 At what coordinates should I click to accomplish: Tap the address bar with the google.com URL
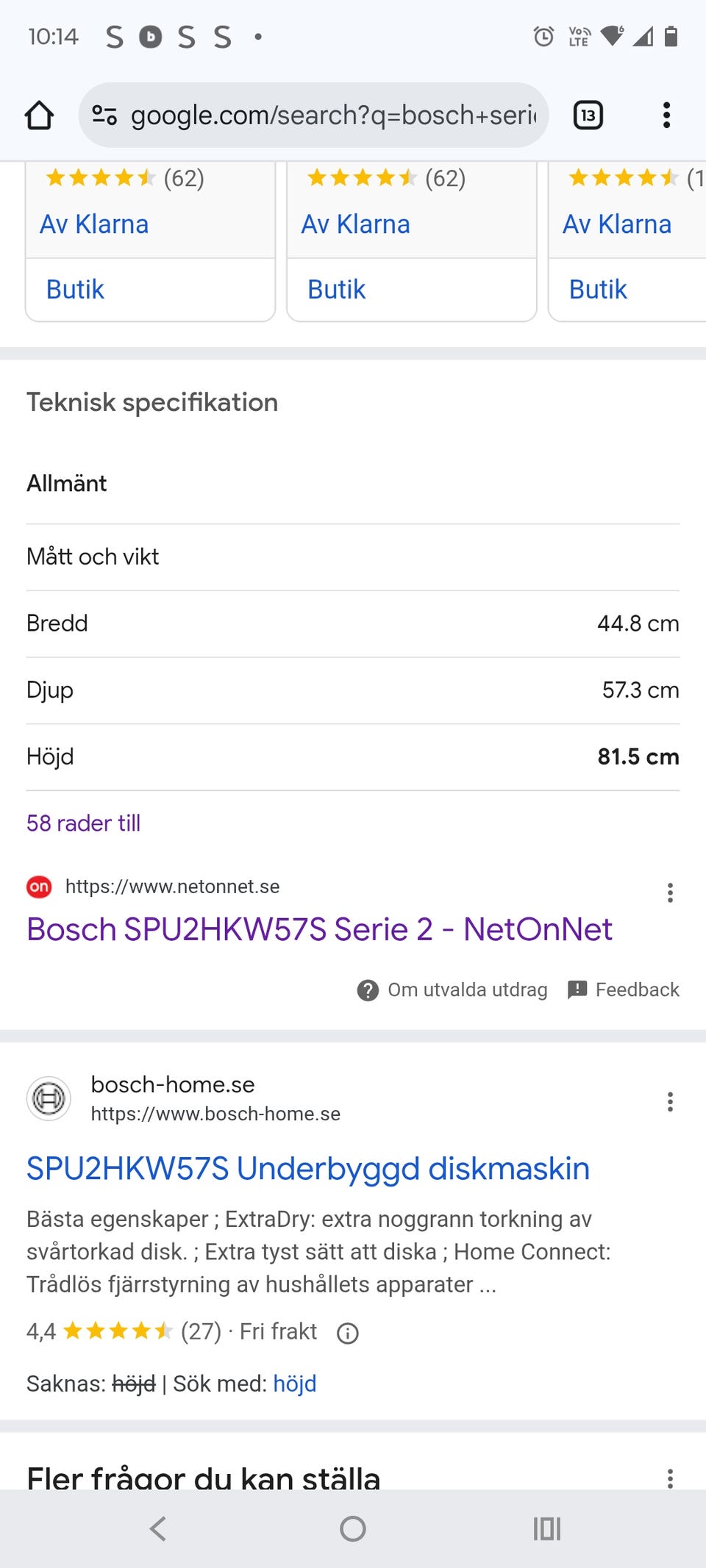331,115
